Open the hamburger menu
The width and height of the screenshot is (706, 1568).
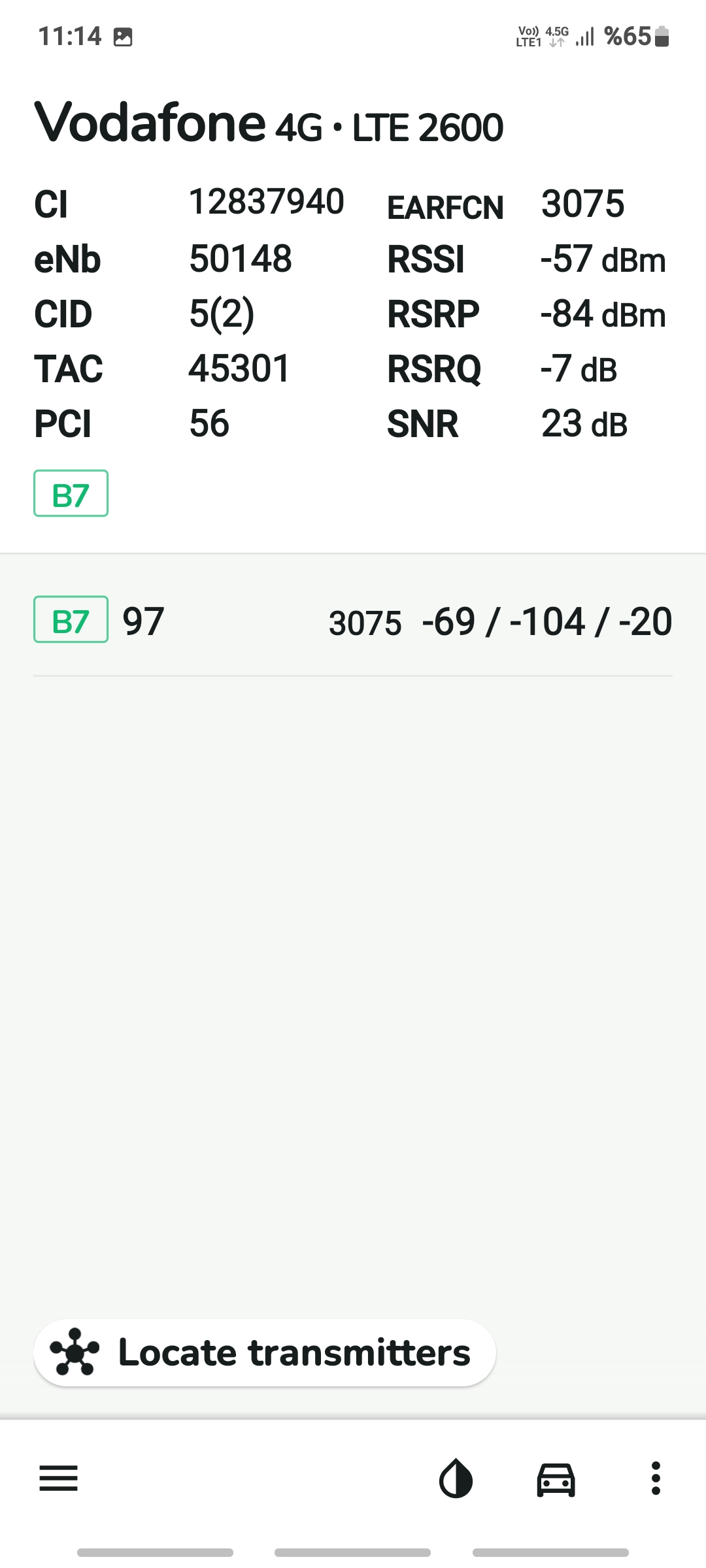[59, 1478]
